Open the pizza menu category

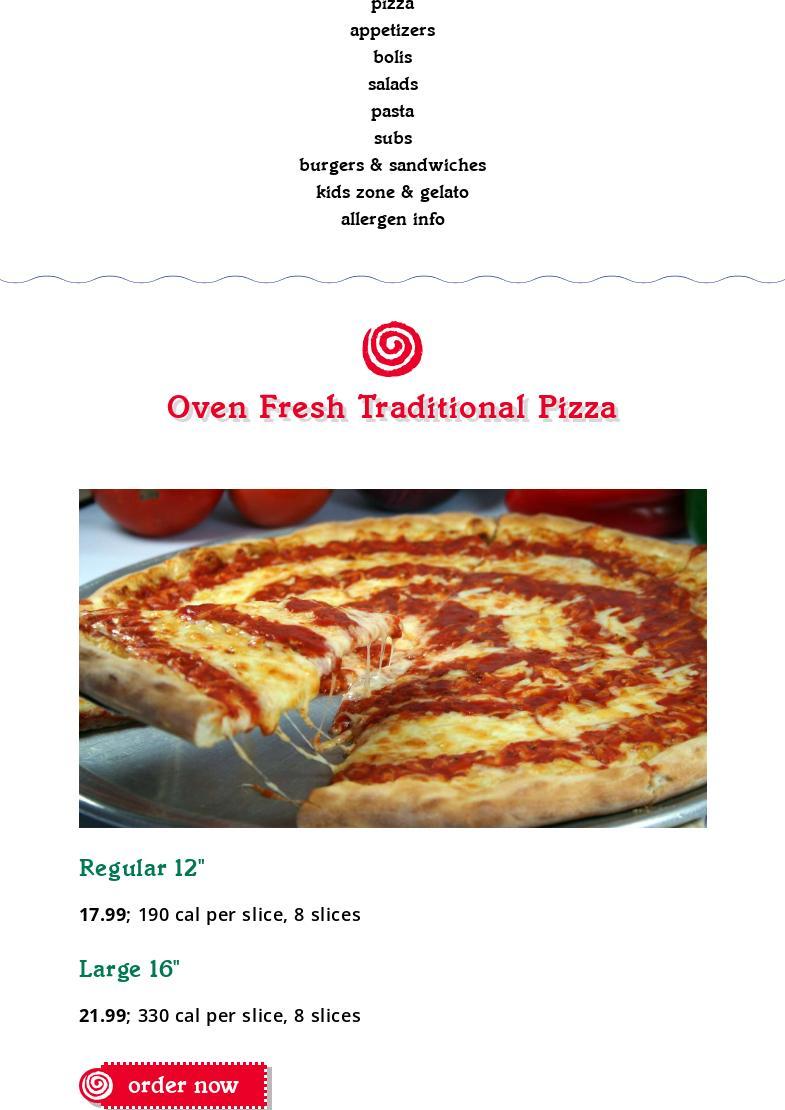coord(392,5)
